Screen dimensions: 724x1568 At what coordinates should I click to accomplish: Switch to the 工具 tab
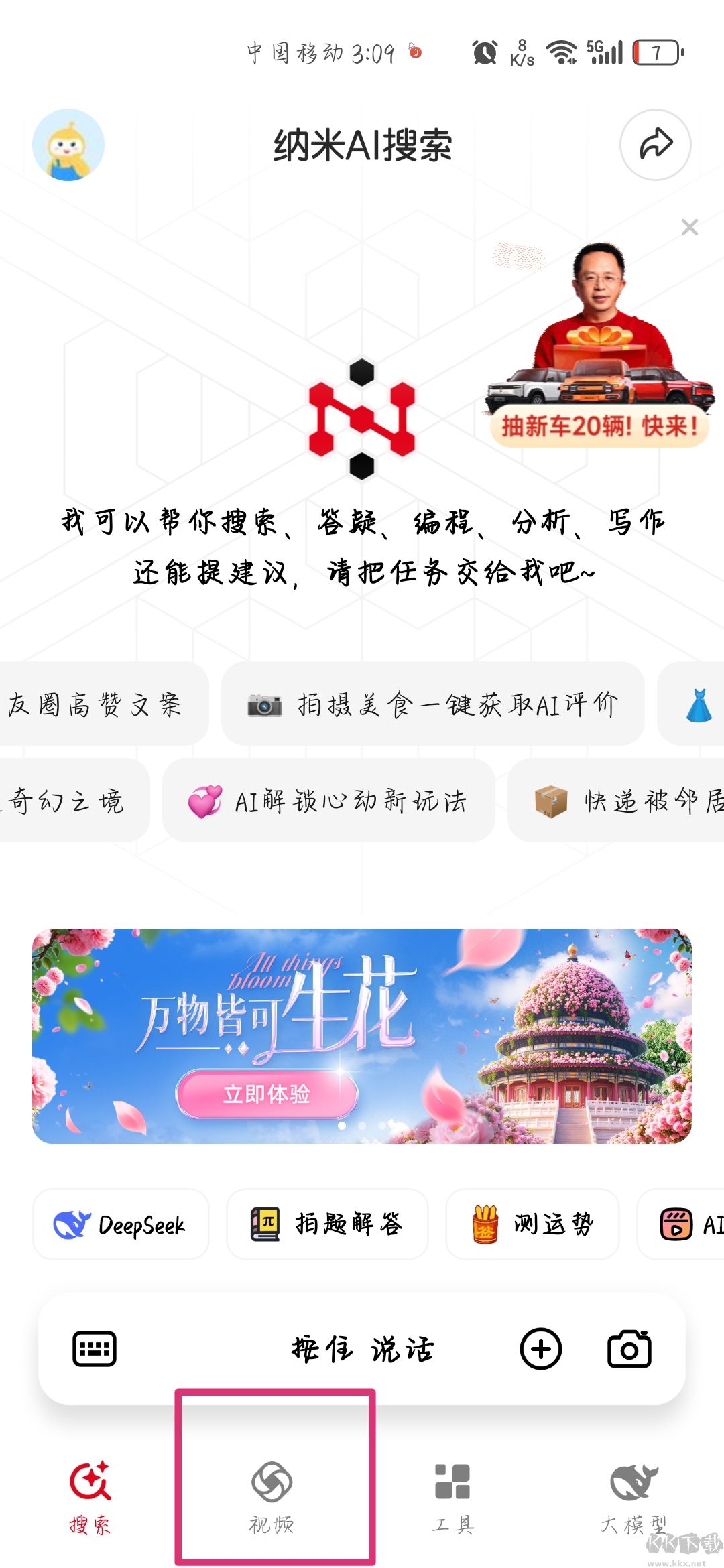(x=453, y=1496)
